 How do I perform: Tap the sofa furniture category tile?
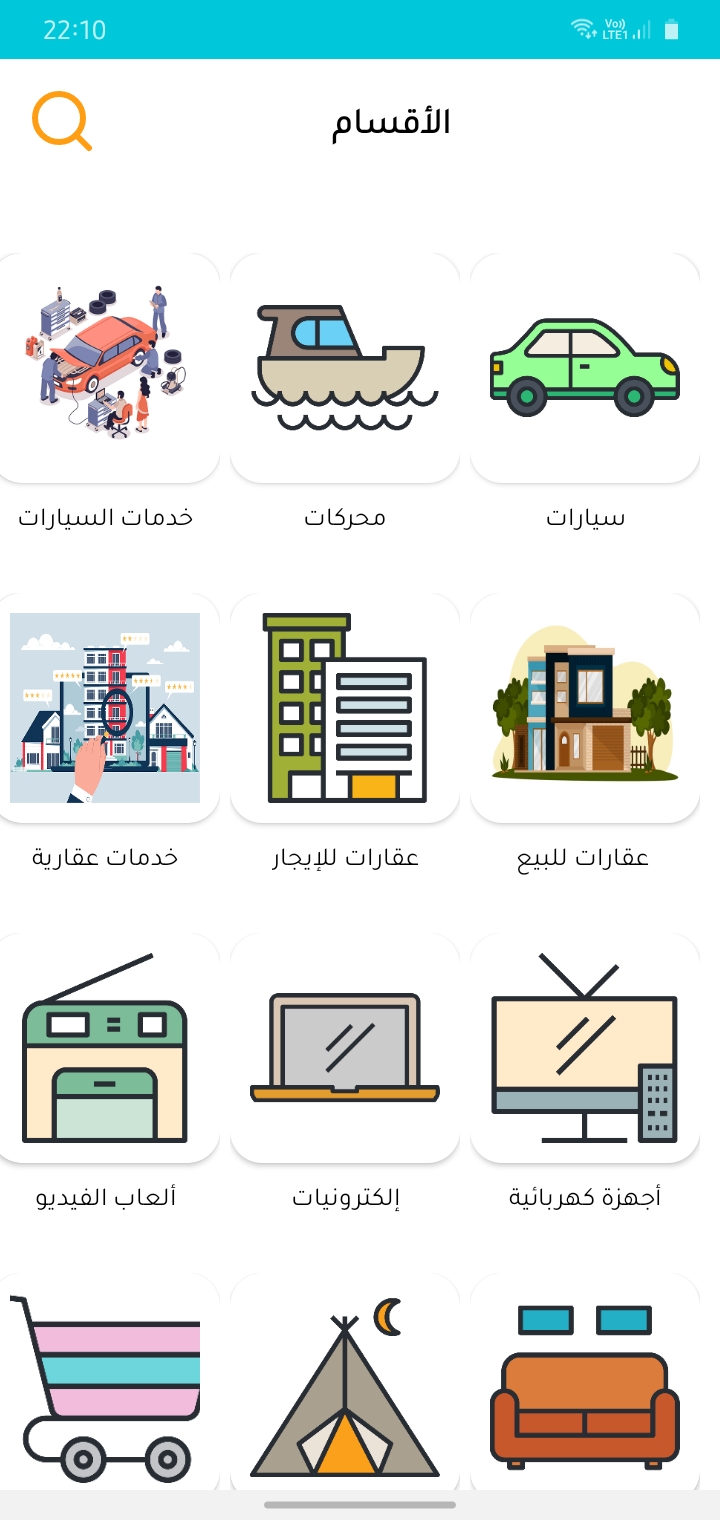point(585,1385)
